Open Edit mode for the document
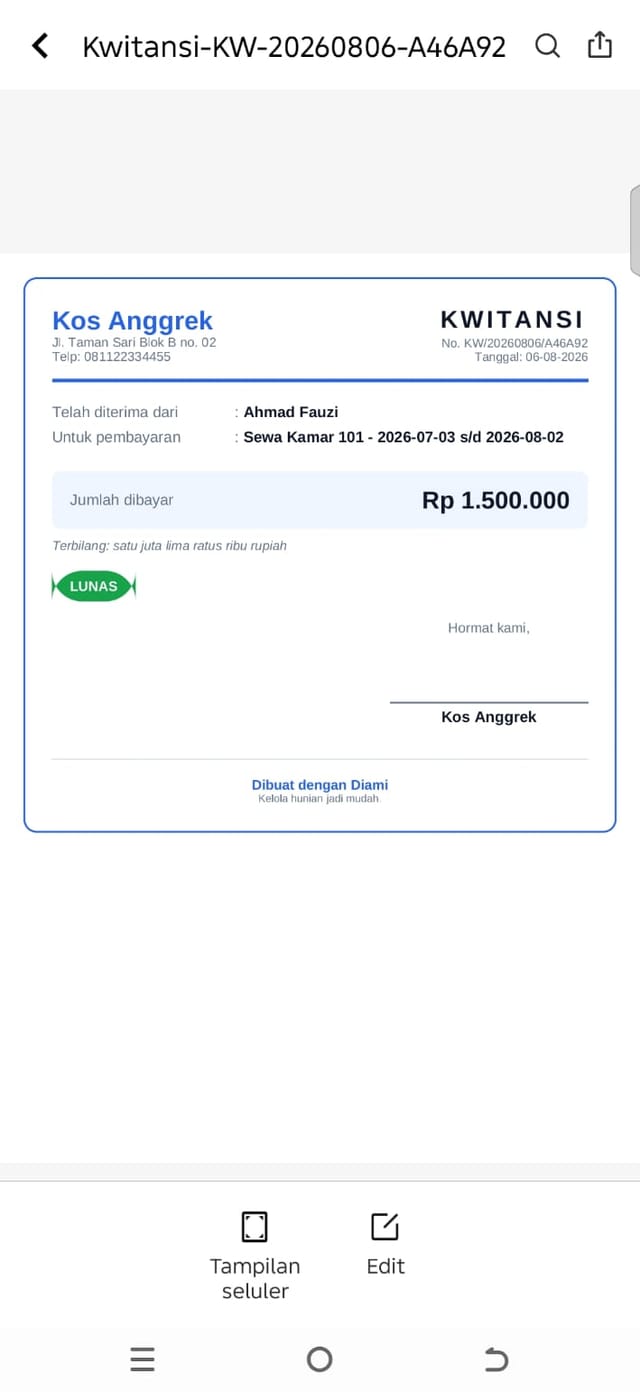Viewport: 640px width, 1392px height. point(385,1244)
